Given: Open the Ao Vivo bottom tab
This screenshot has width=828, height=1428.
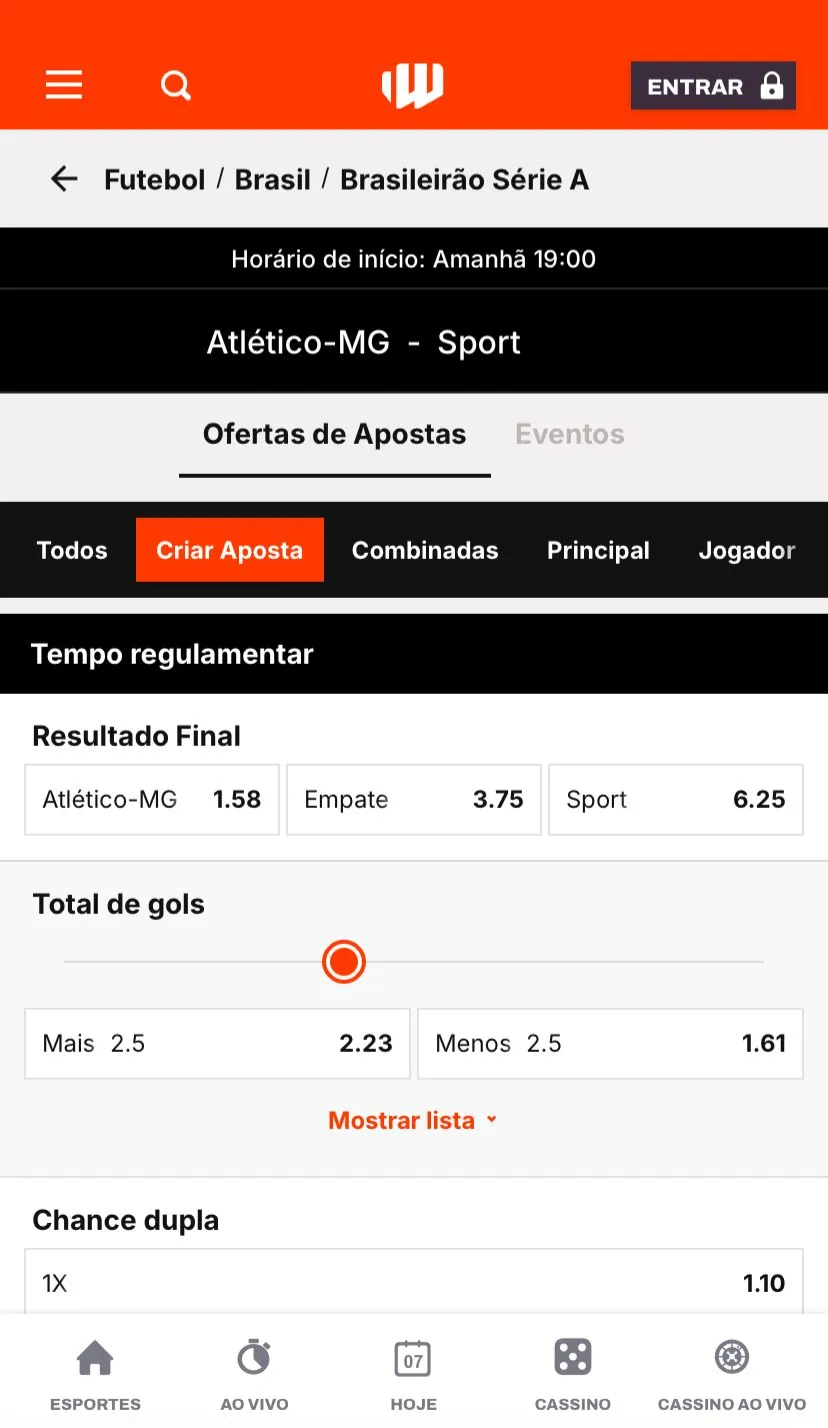Looking at the screenshot, I should click(254, 1375).
